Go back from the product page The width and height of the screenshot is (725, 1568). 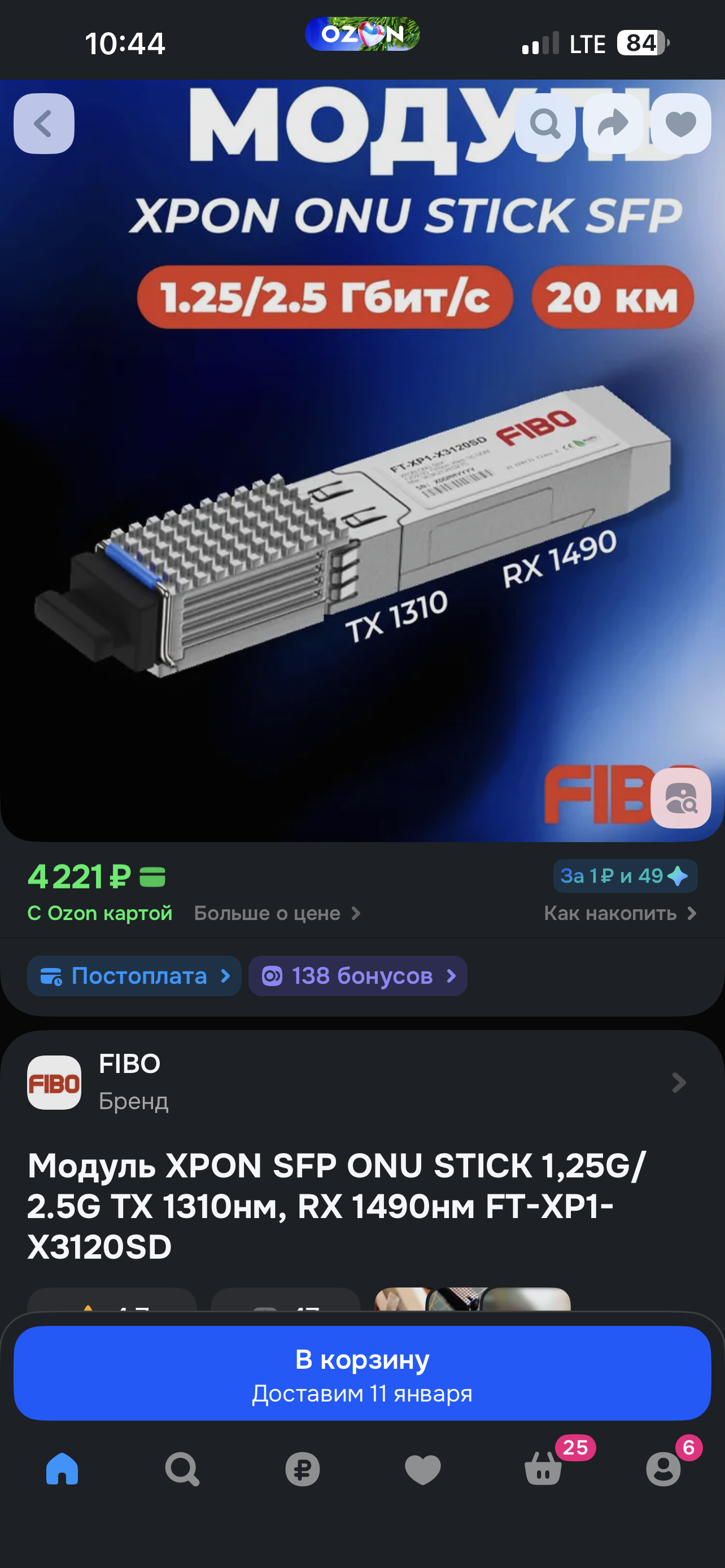point(44,124)
